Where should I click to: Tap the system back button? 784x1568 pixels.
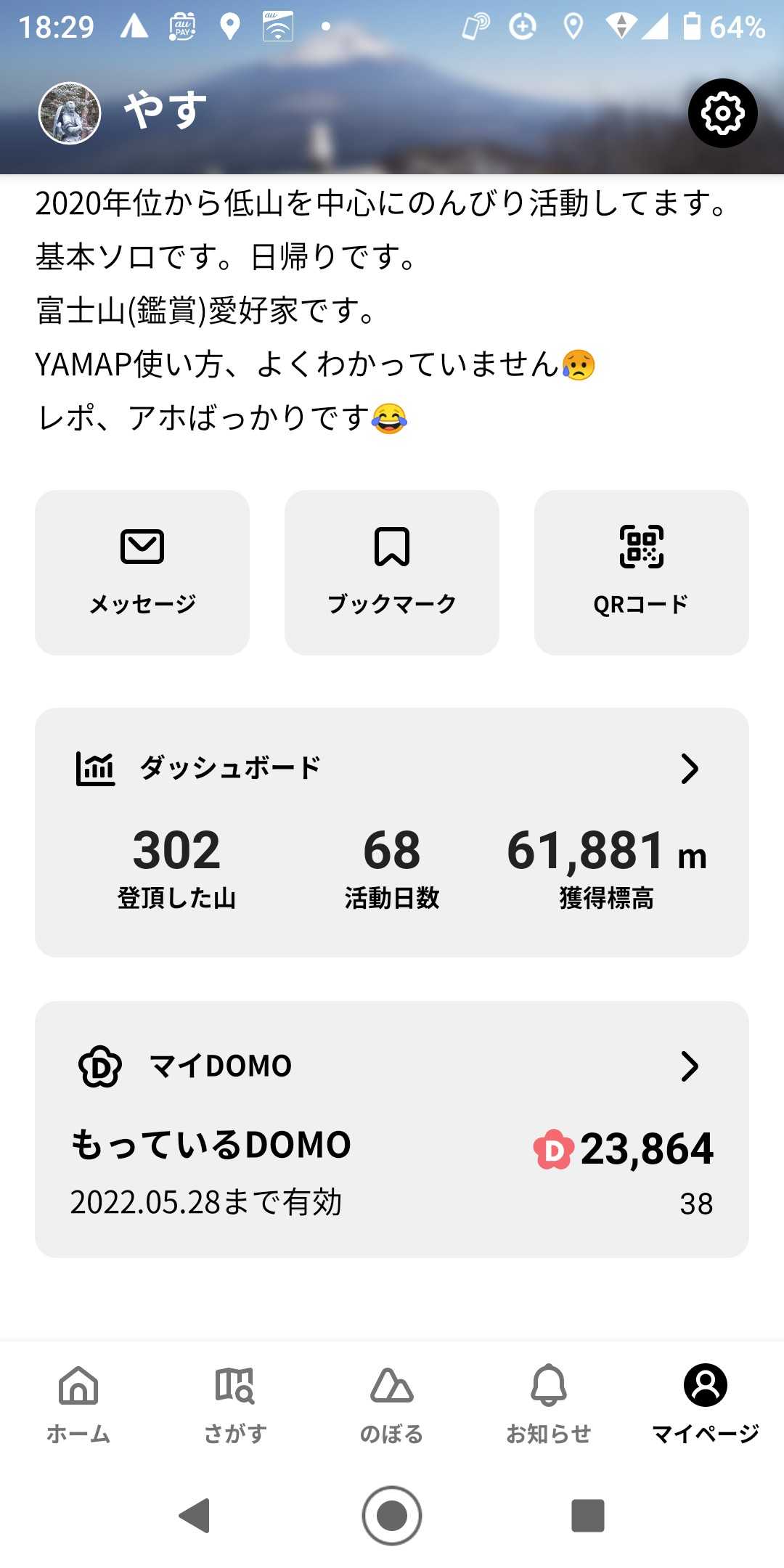click(195, 1516)
